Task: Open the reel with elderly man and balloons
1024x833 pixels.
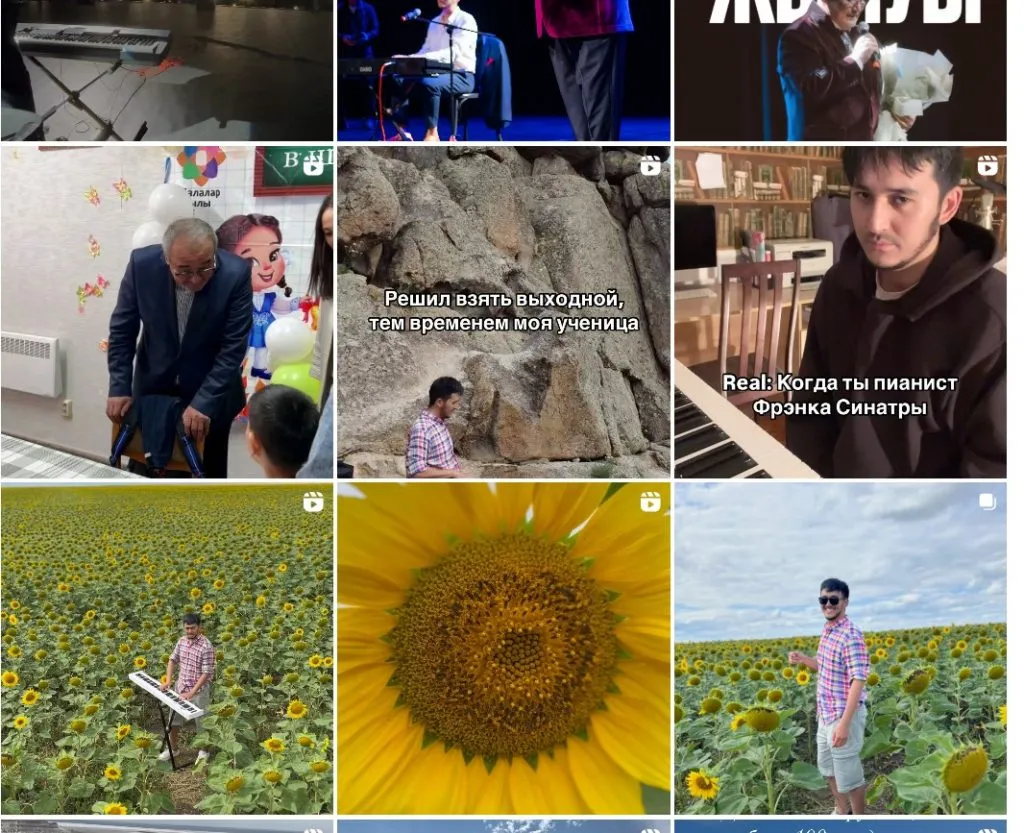Action: tap(166, 312)
